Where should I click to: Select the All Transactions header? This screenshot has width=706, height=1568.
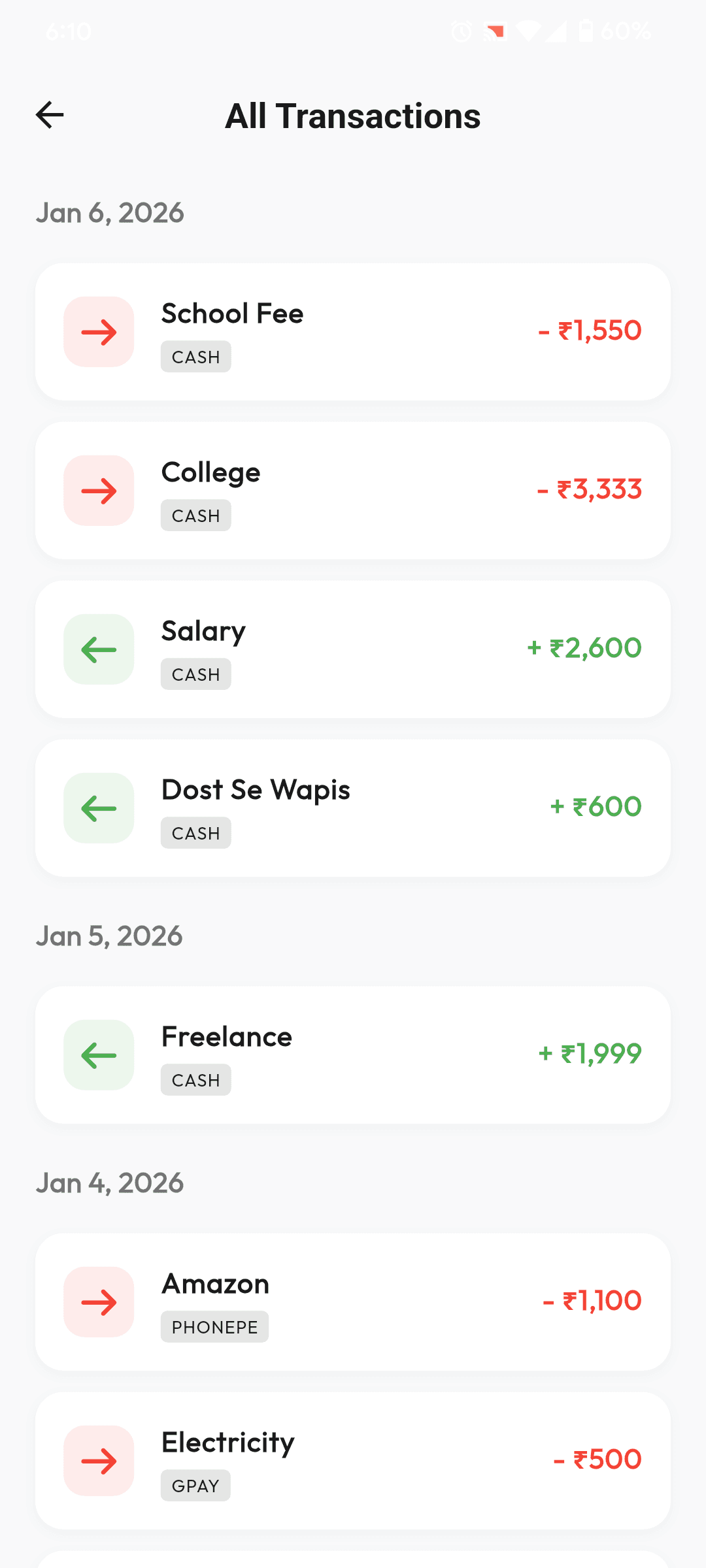(352, 115)
